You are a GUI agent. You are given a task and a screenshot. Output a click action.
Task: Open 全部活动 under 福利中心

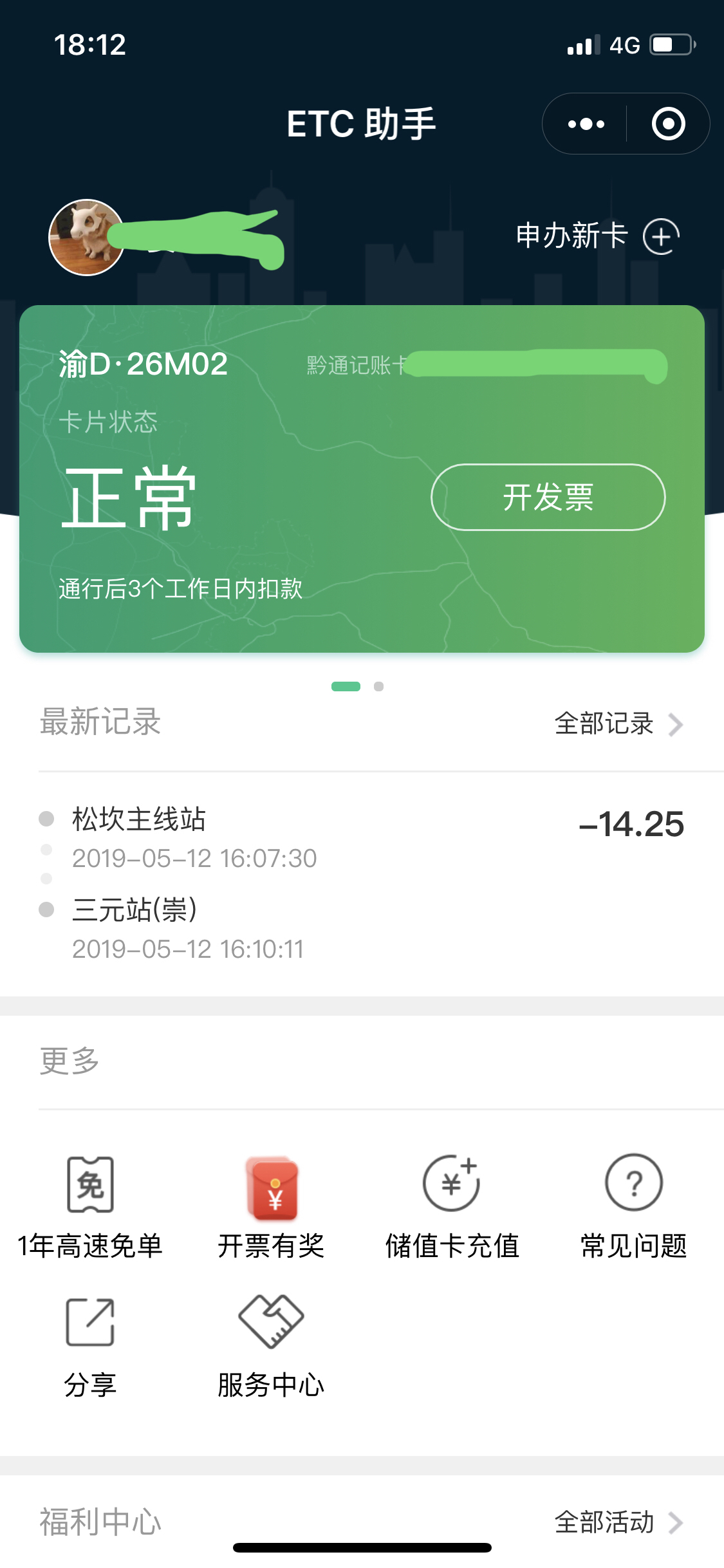604,1522
